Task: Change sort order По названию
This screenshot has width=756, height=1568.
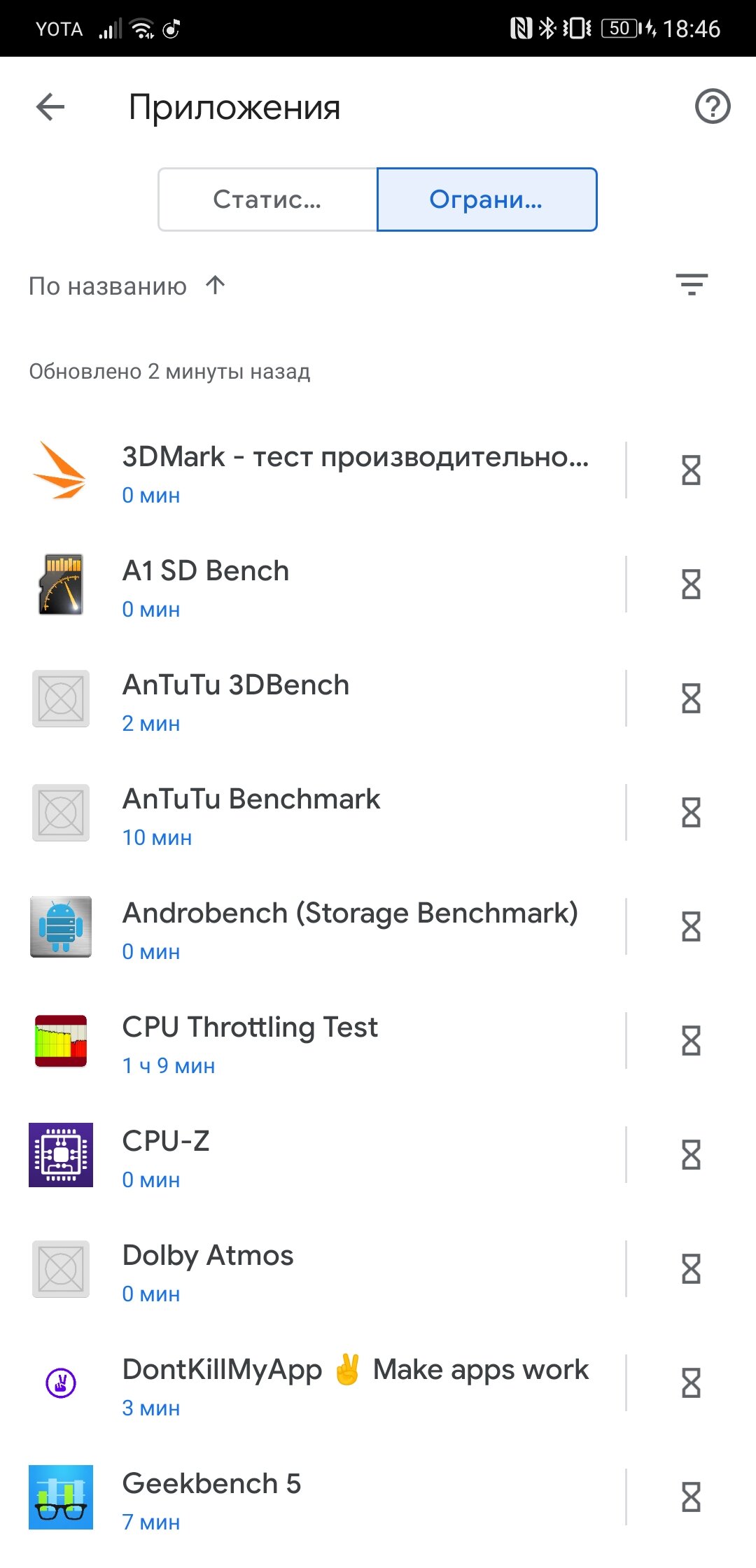Action: (127, 286)
